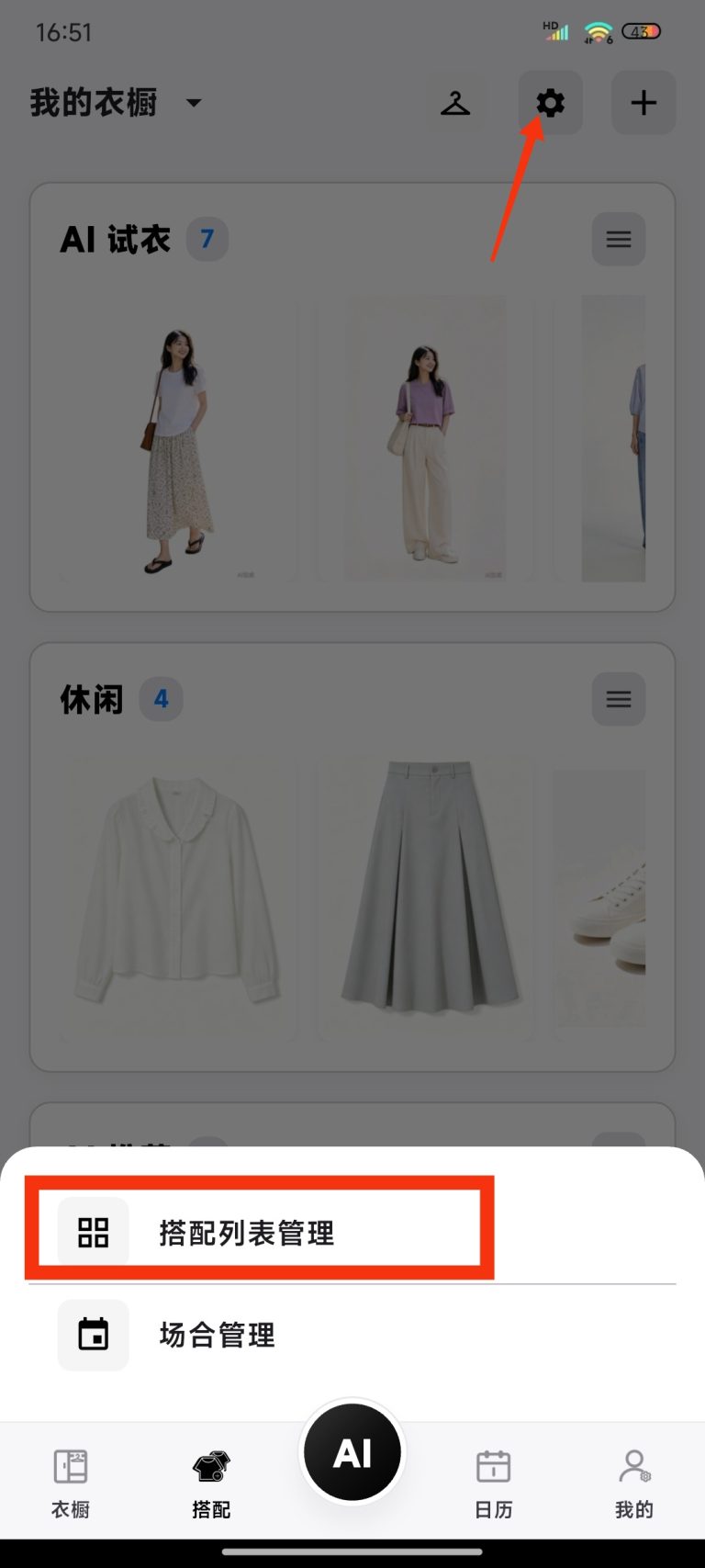Tap the hanger icon in top bar
Image resolution: width=705 pixels, height=1568 pixels.
point(455,103)
